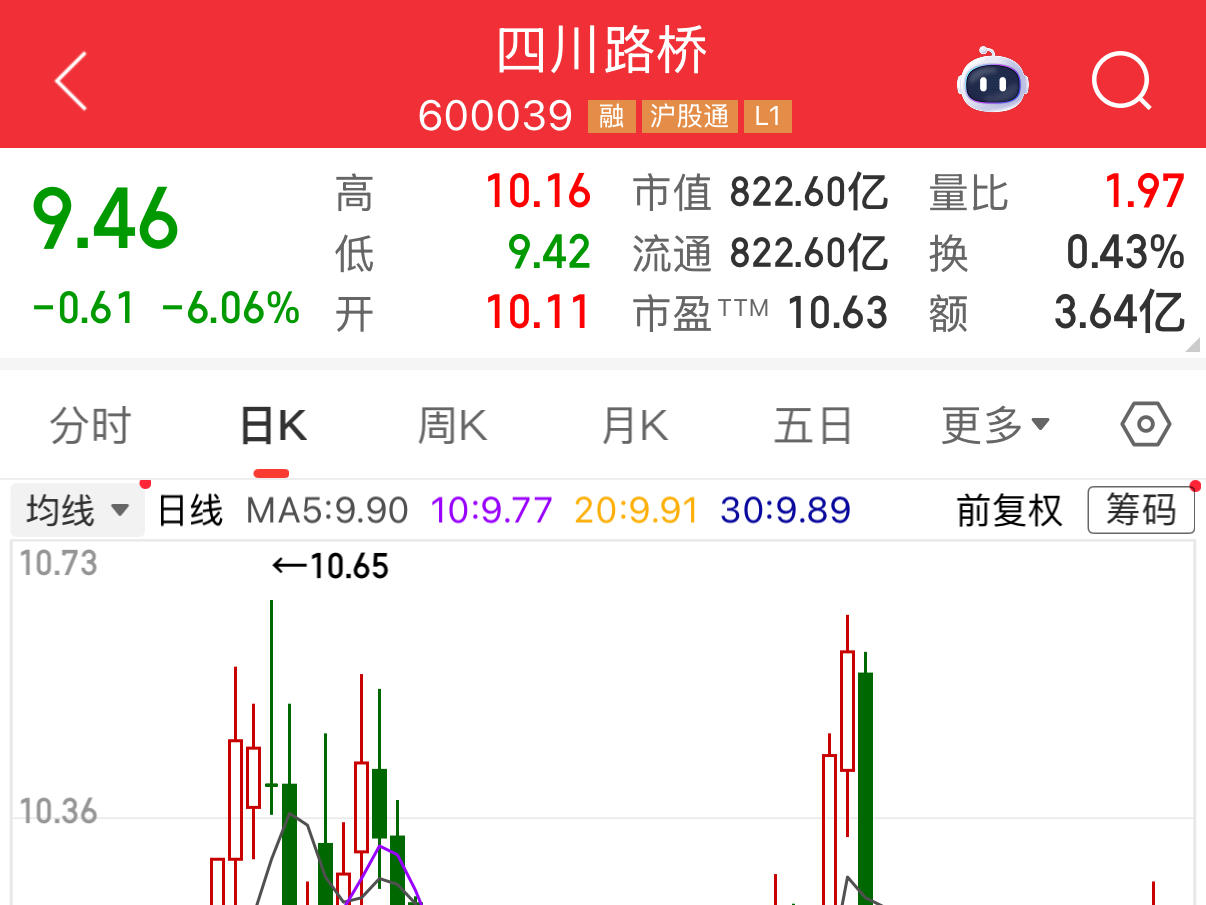The width and height of the screenshot is (1206, 905).
Task: Select the 日K chart tab
Action: point(273,427)
